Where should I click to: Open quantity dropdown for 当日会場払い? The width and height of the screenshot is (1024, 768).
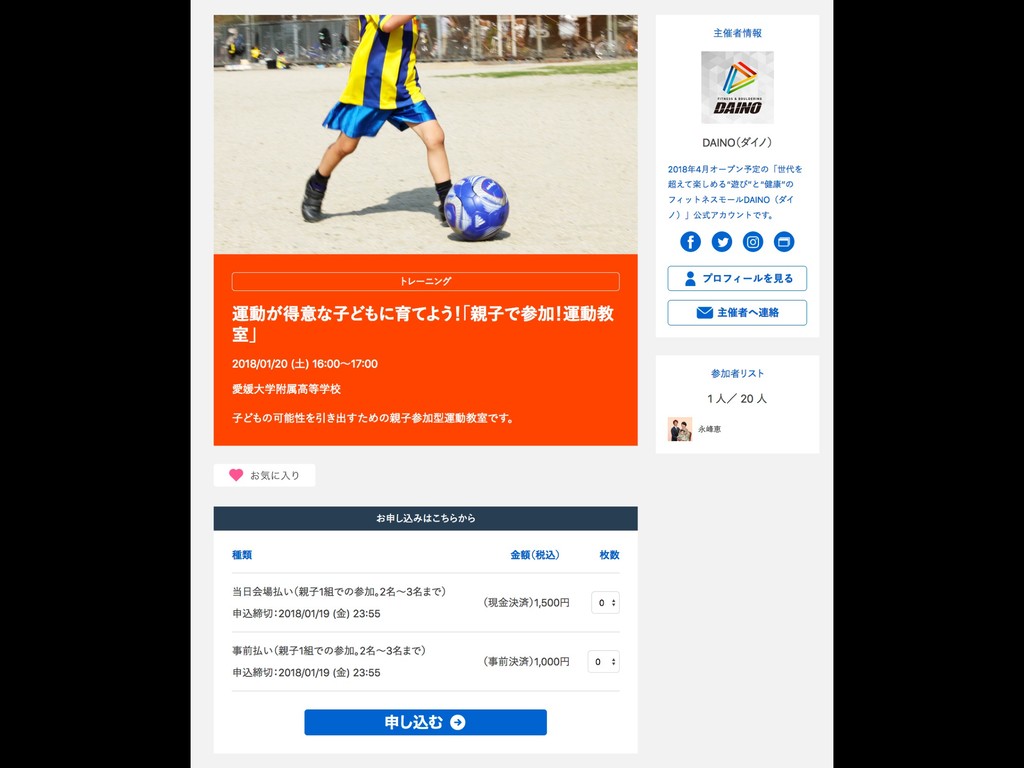605,603
